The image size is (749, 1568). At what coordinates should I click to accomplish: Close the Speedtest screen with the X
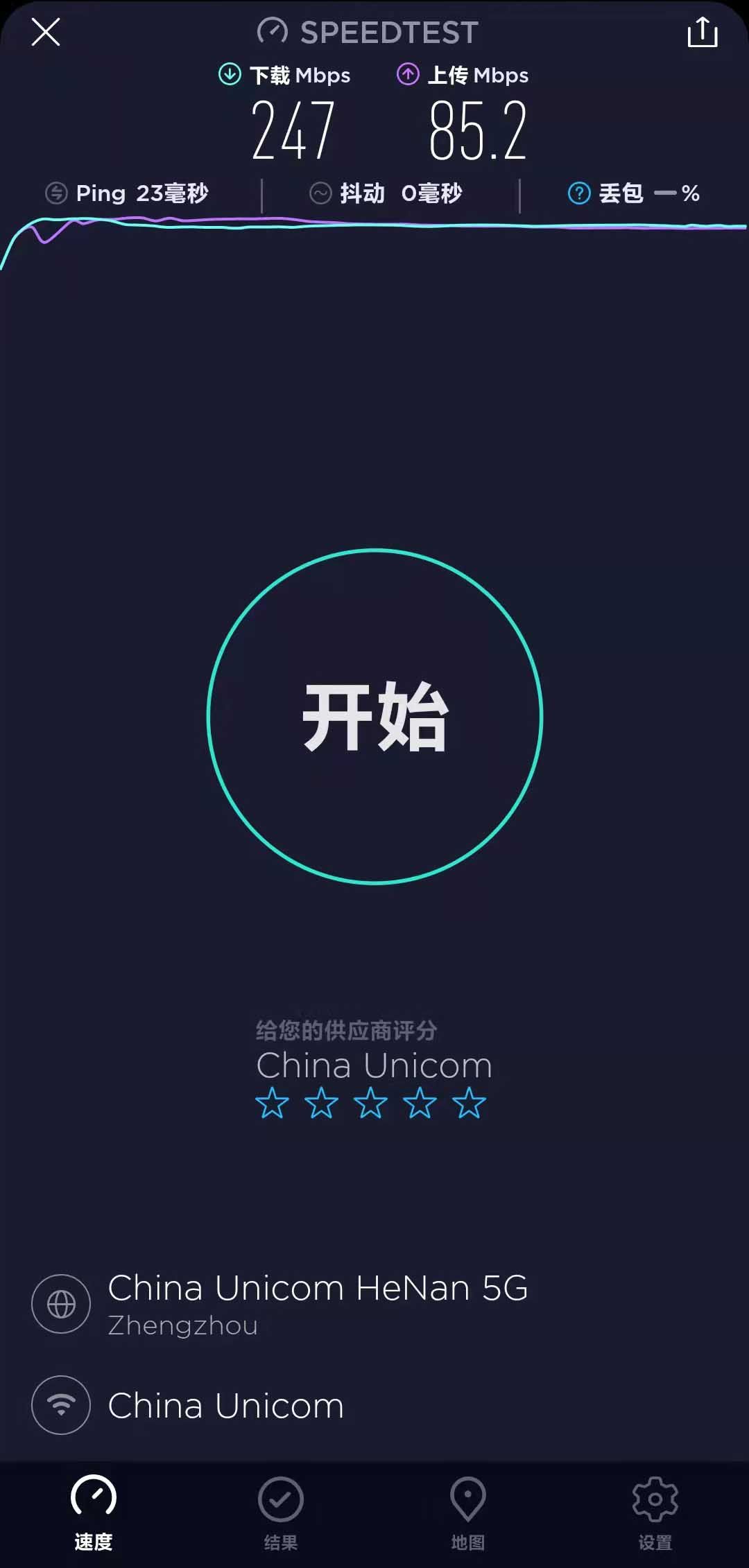click(x=46, y=32)
